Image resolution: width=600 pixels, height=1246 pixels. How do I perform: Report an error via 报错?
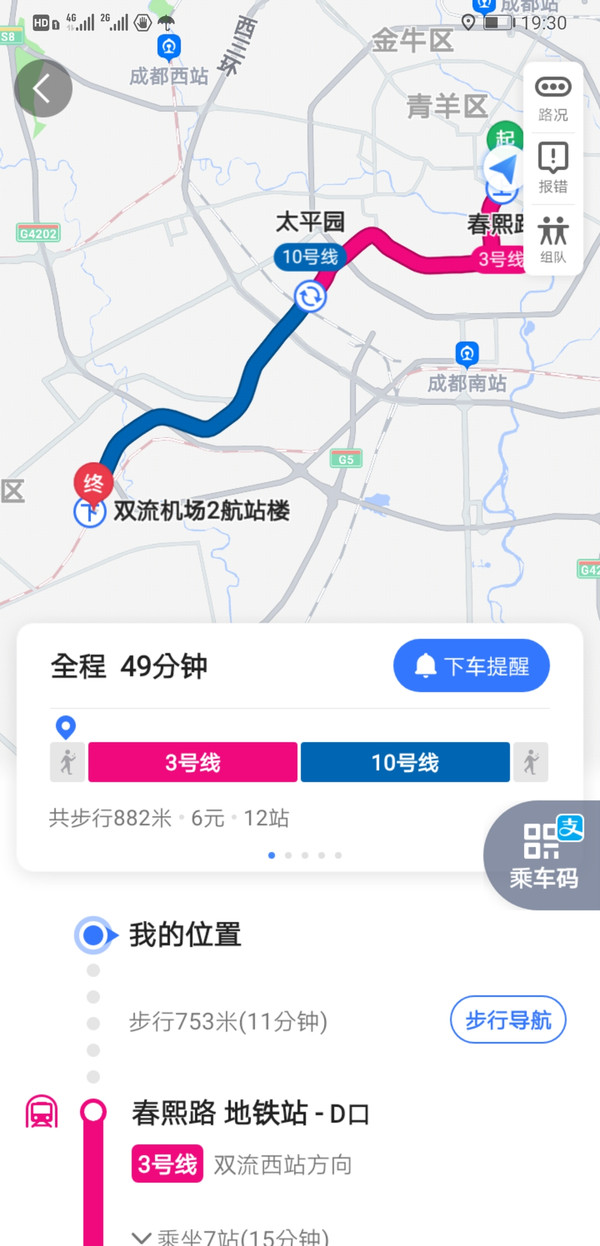pos(552,168)
